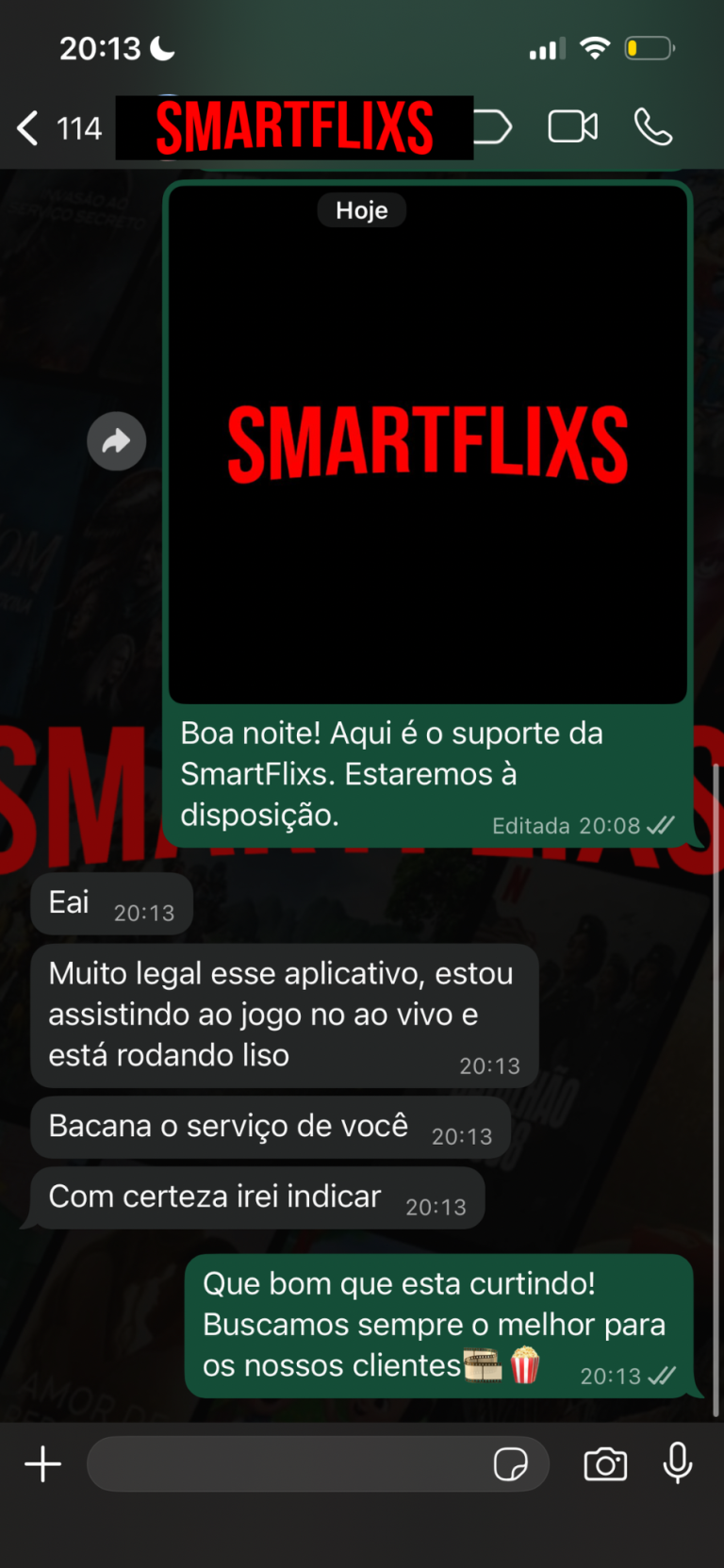
Task: Start a voice call
Action: (653, 126)
